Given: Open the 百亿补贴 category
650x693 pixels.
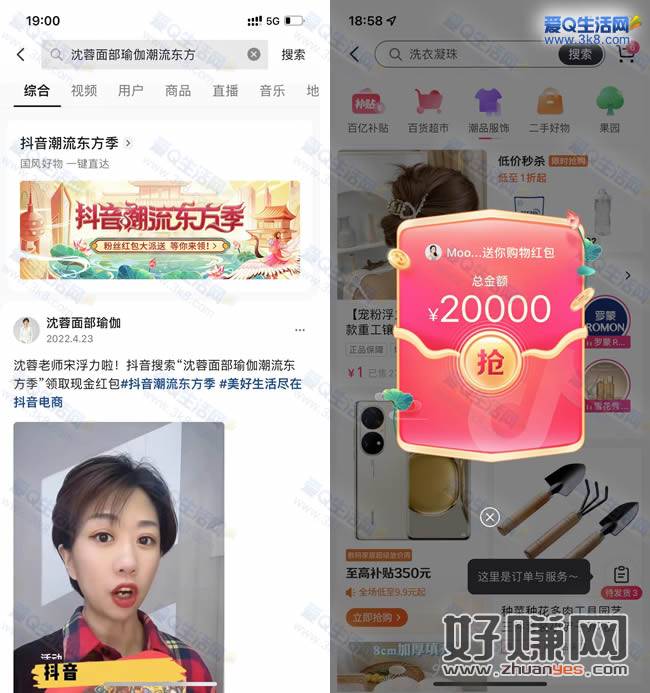Looking at the screenshot, I should point(365,109).
